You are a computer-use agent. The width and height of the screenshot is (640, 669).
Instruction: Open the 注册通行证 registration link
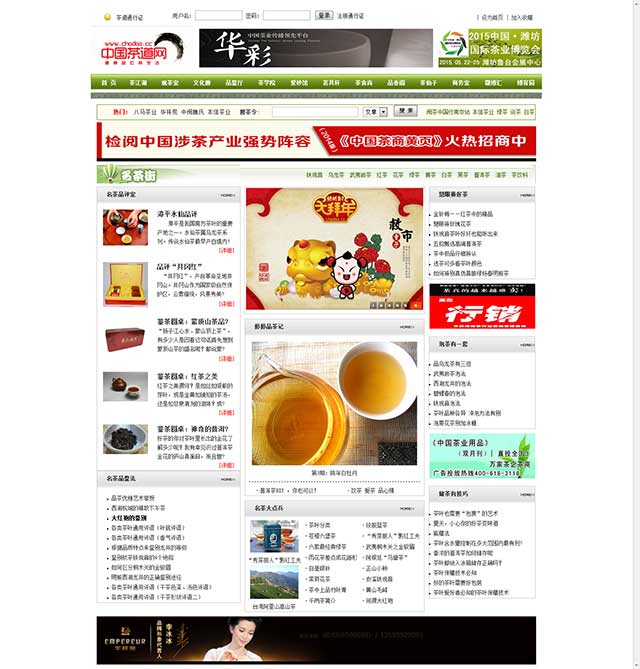351,17
